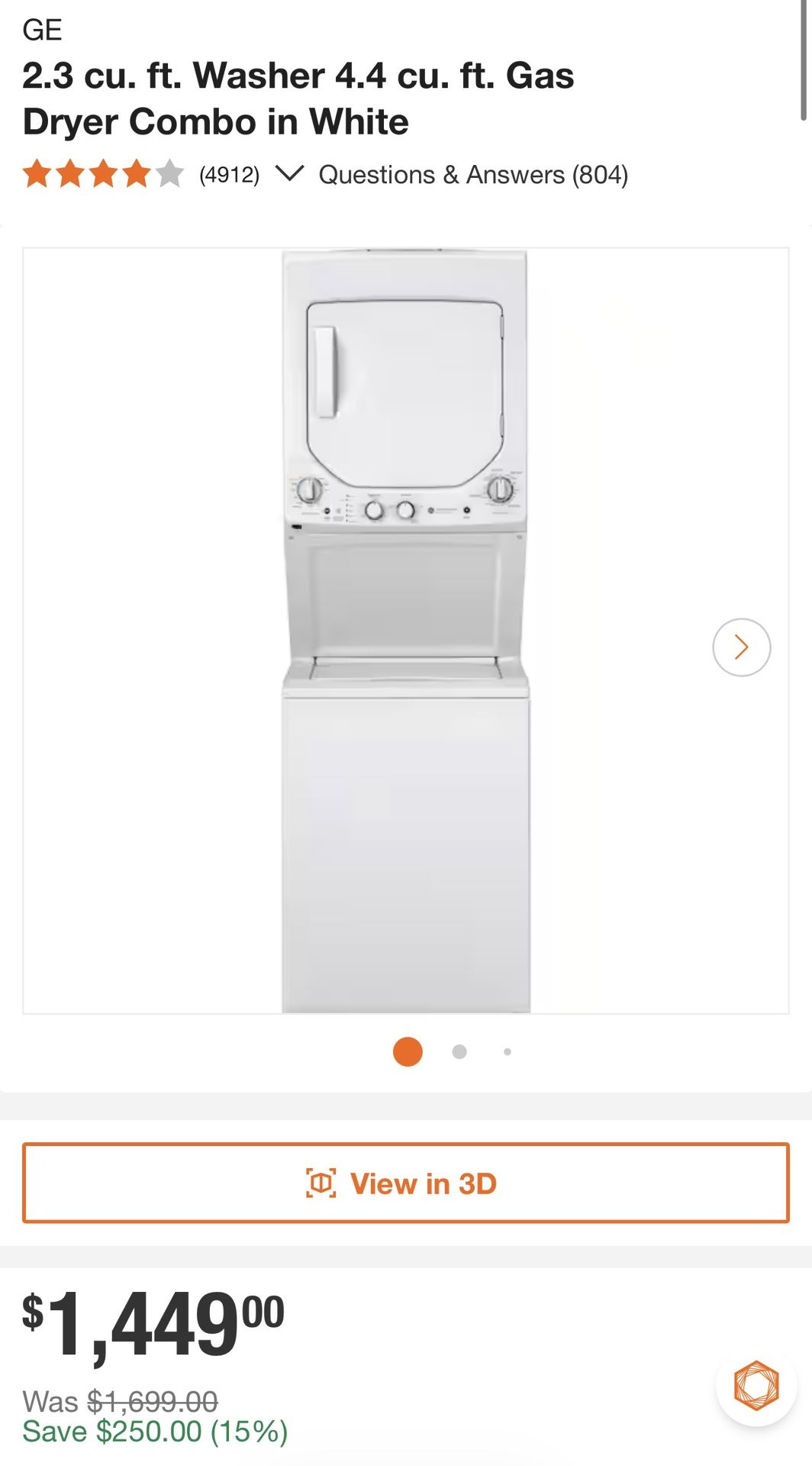Open the GE brand page
812x1466 pixels.
point(43,31)
